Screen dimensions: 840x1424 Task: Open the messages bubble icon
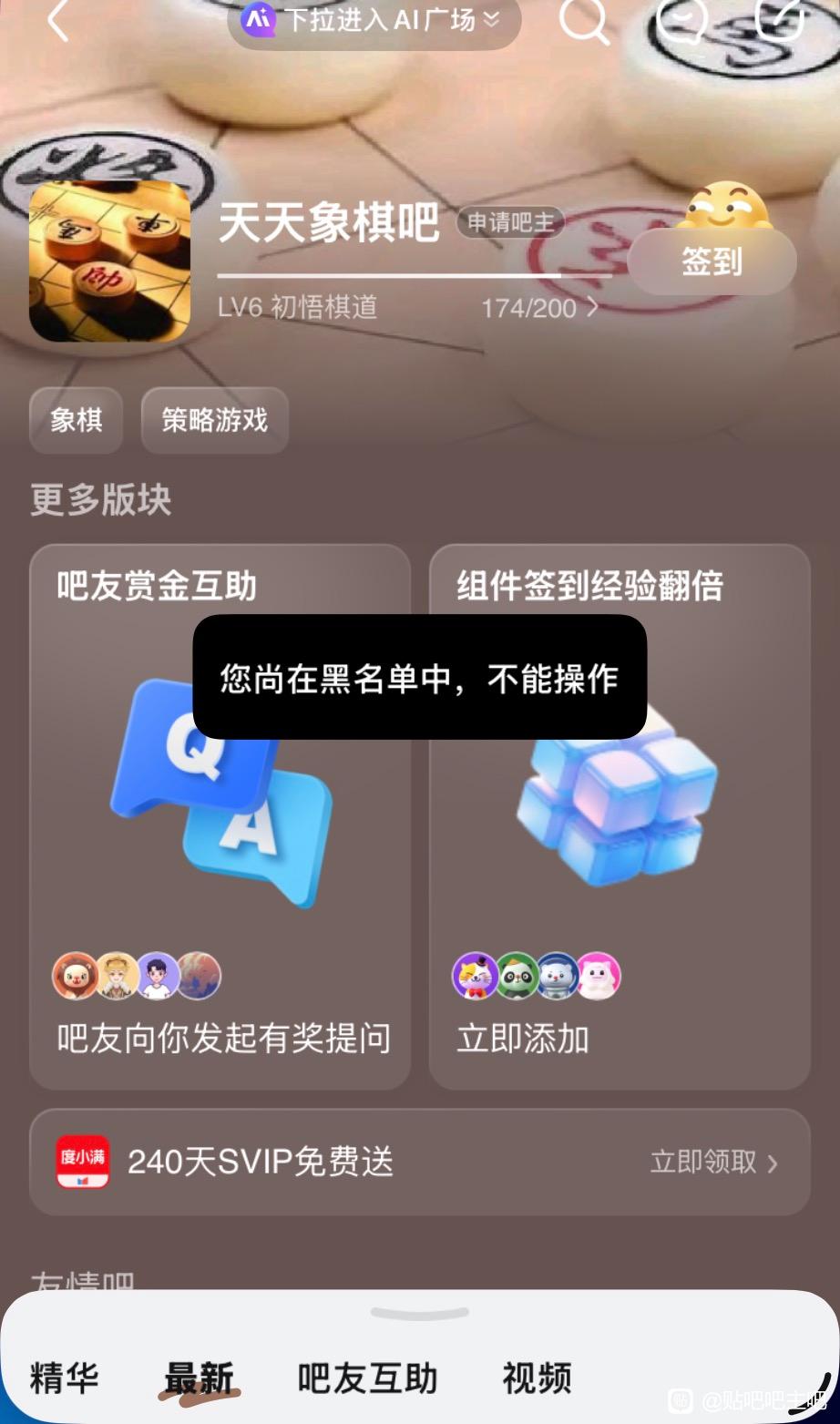point(681,20)
